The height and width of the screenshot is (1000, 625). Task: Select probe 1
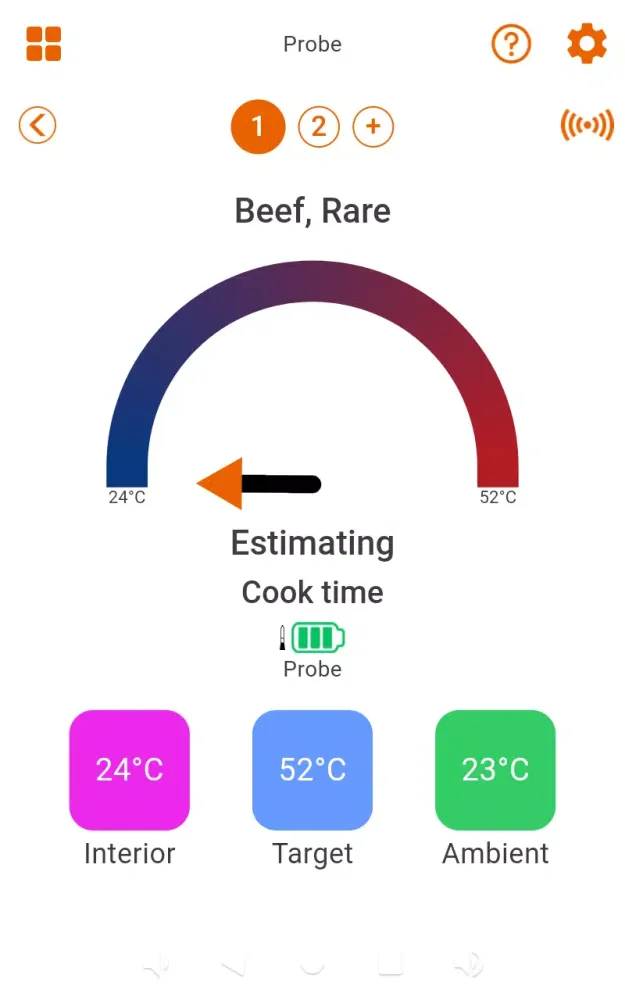point(258,127)
